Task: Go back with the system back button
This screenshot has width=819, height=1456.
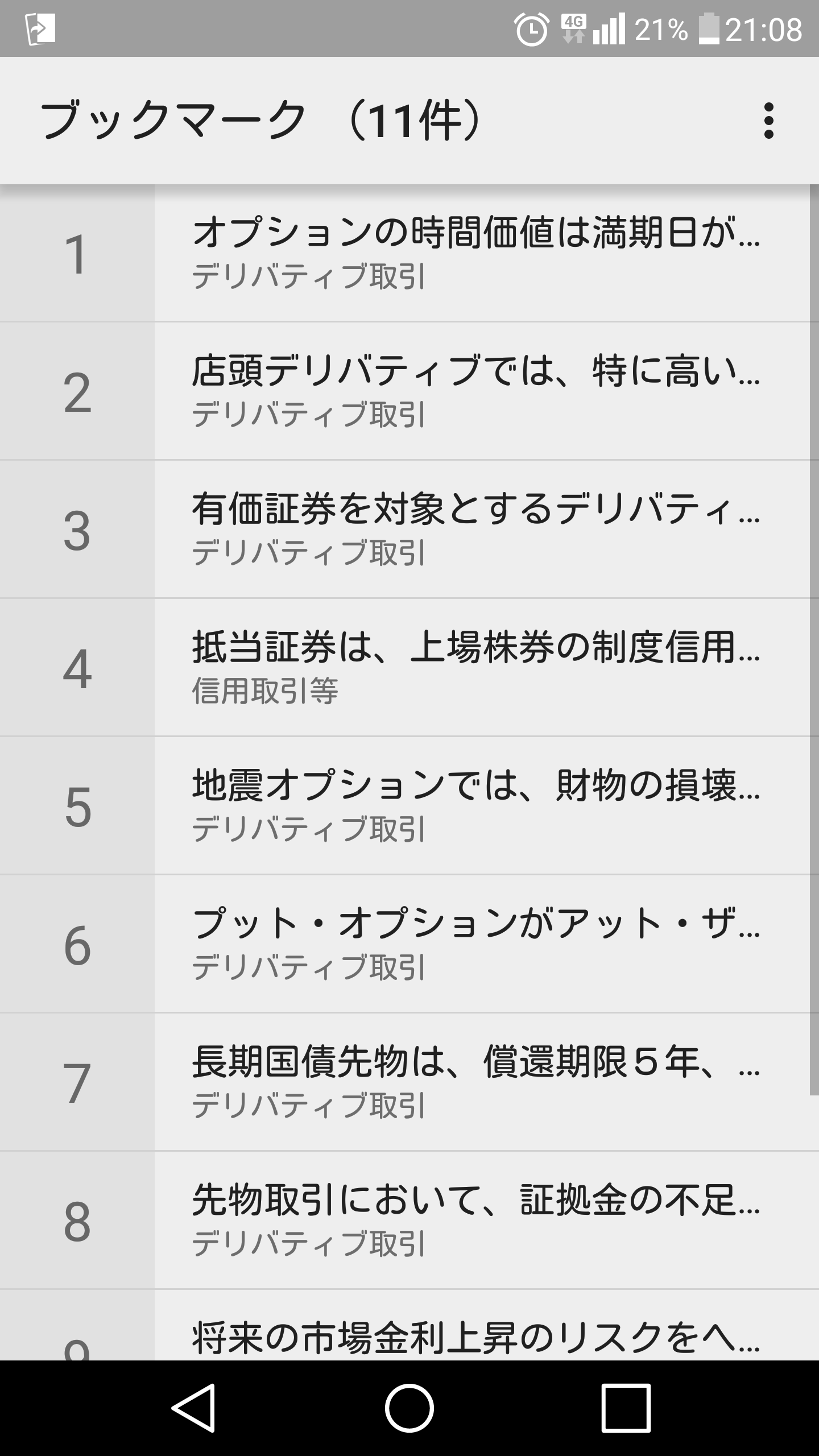Action: (193, 1408)
